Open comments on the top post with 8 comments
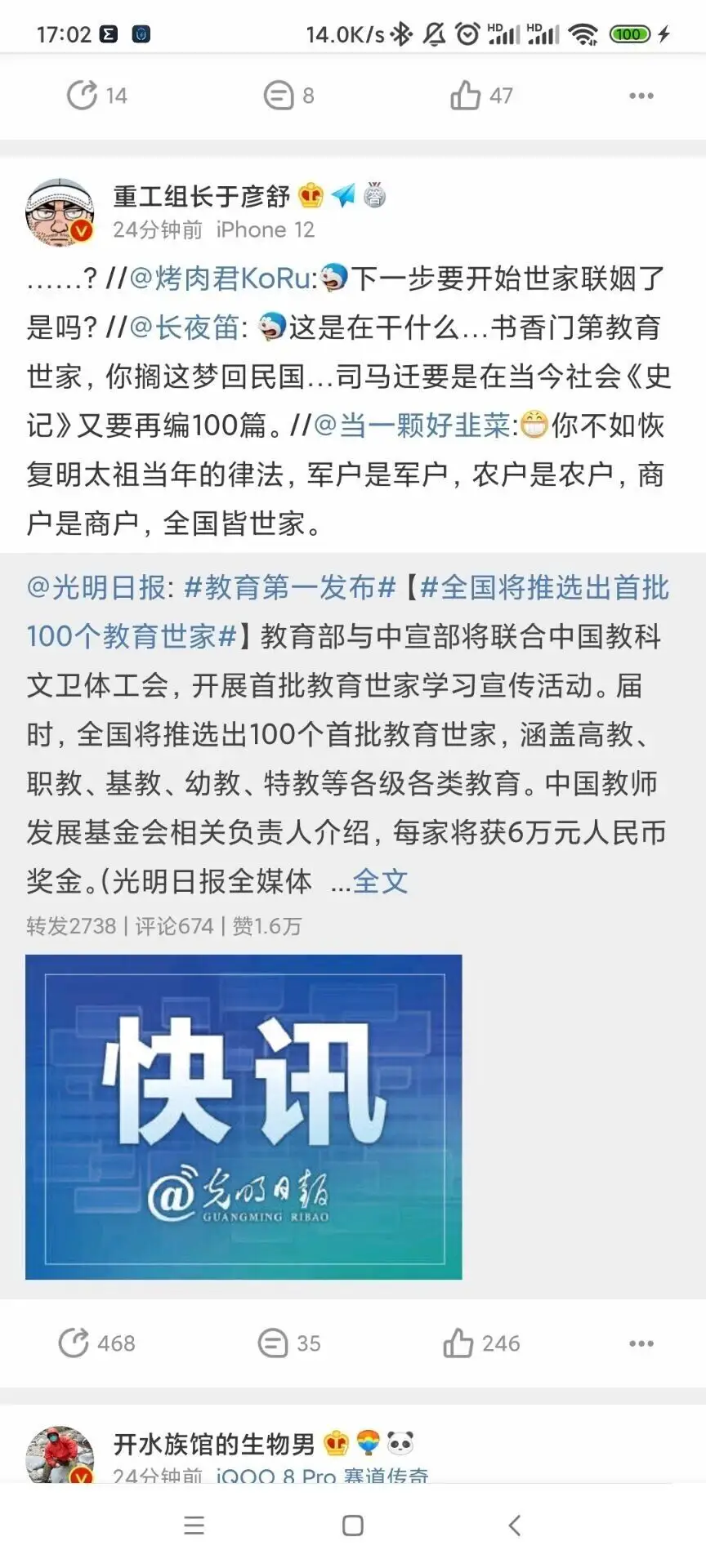The height and width of the screenshot is (1568, 706). tap(289, 96)
